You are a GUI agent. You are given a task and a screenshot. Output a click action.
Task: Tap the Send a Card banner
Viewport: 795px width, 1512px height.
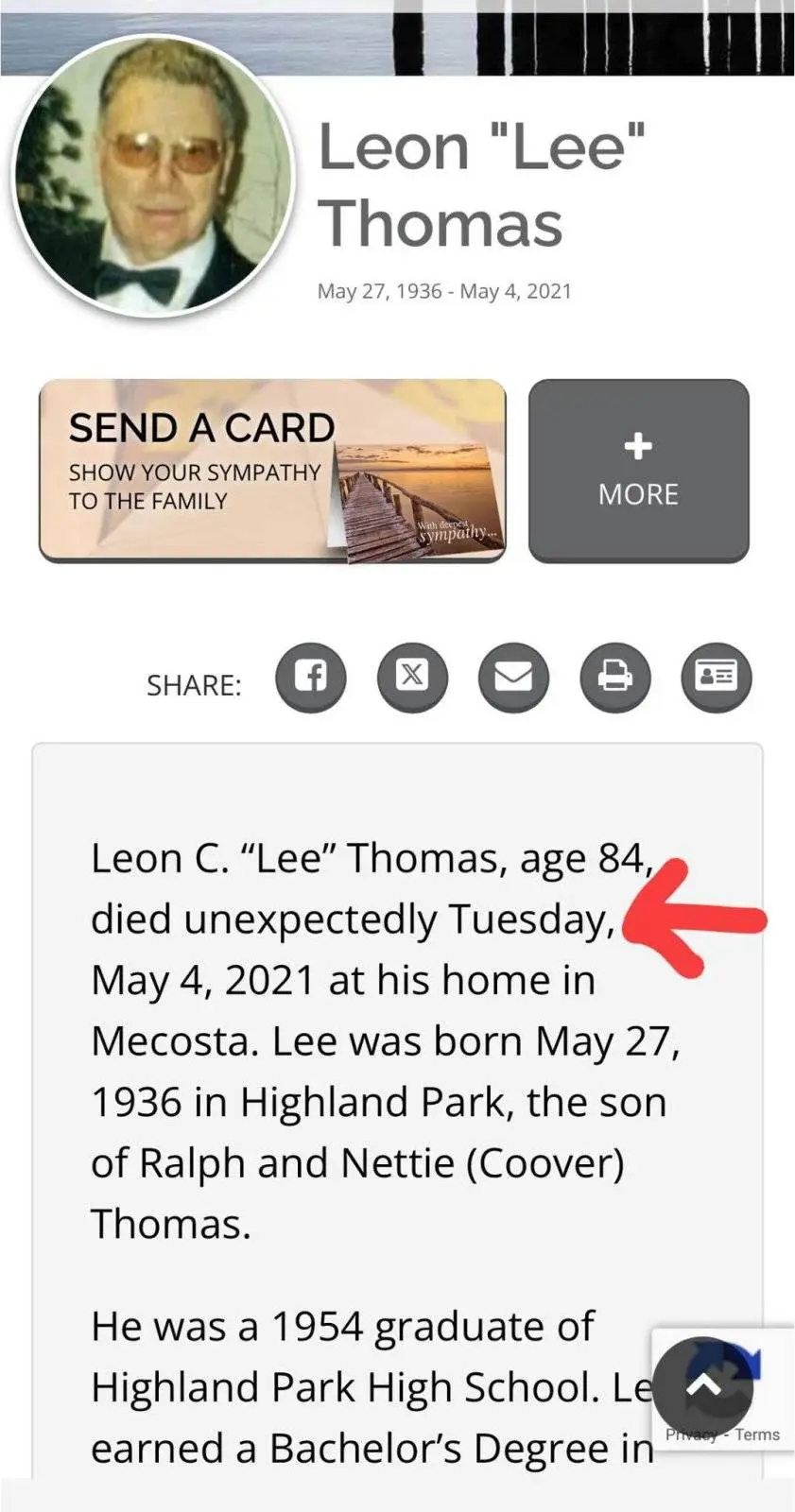click(x=272, y=471)
